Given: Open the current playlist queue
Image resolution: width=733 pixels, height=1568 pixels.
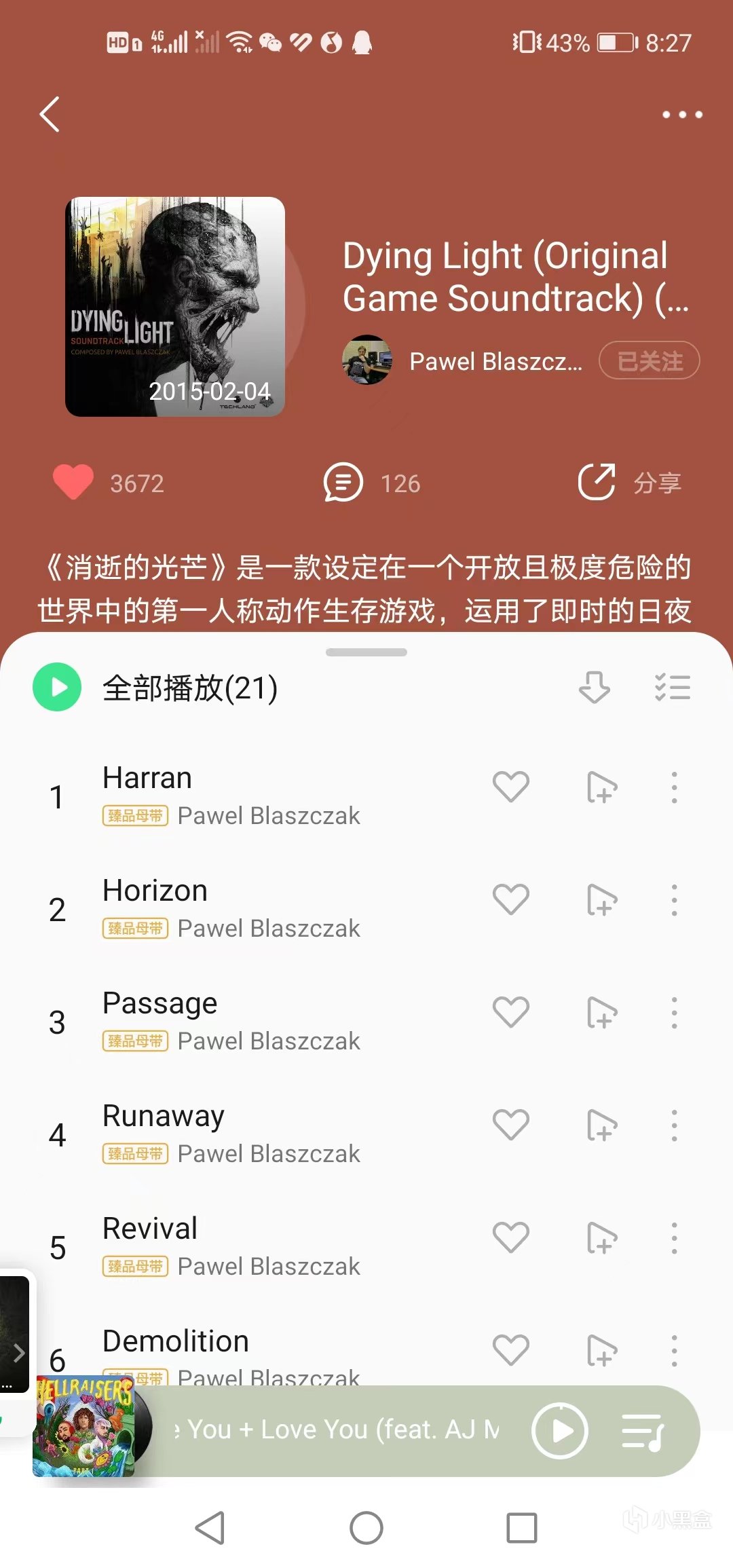Looking at the screenshot, I should (x=642, y=1430).
